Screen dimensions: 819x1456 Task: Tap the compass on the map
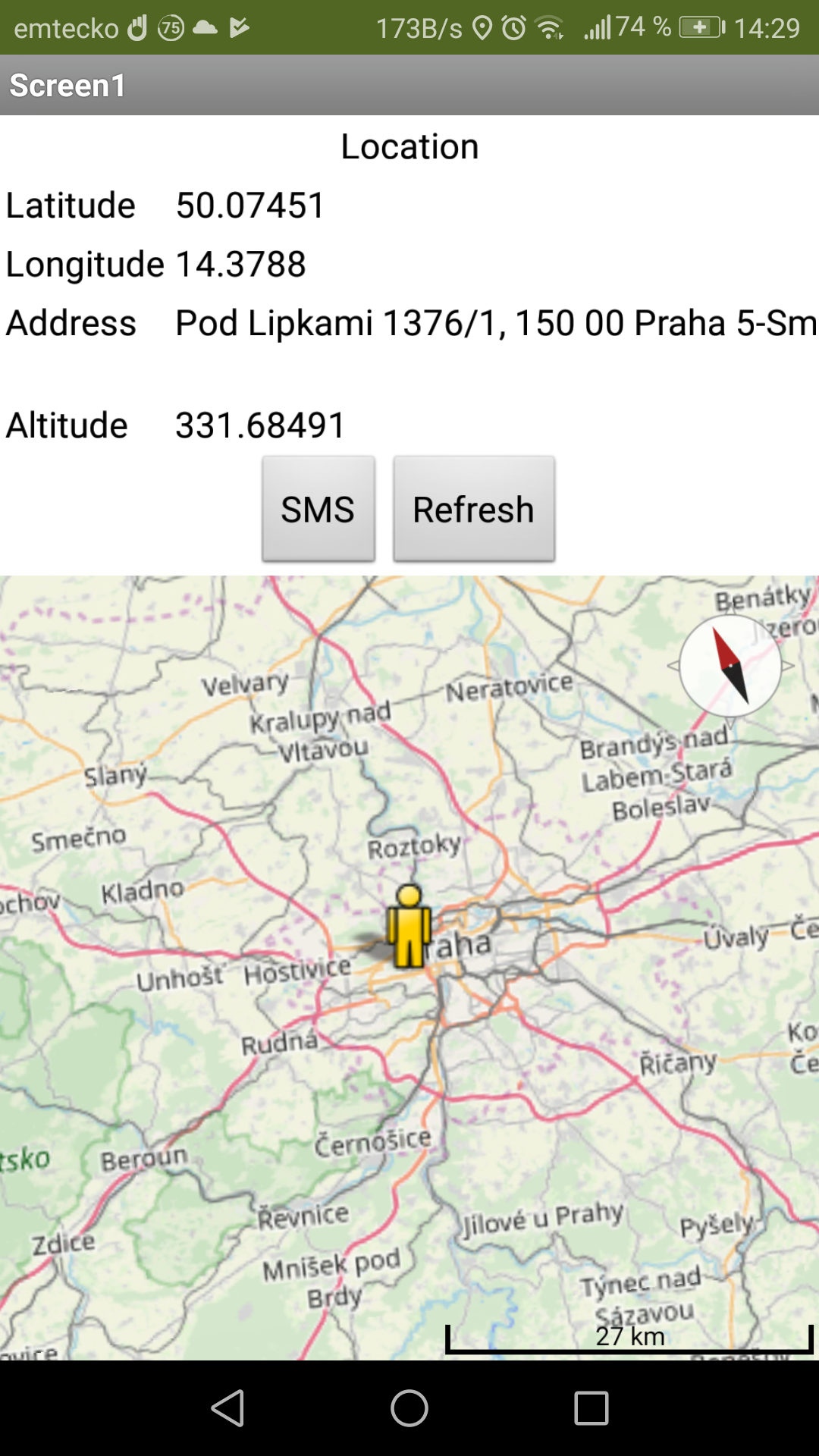(730, 667)
